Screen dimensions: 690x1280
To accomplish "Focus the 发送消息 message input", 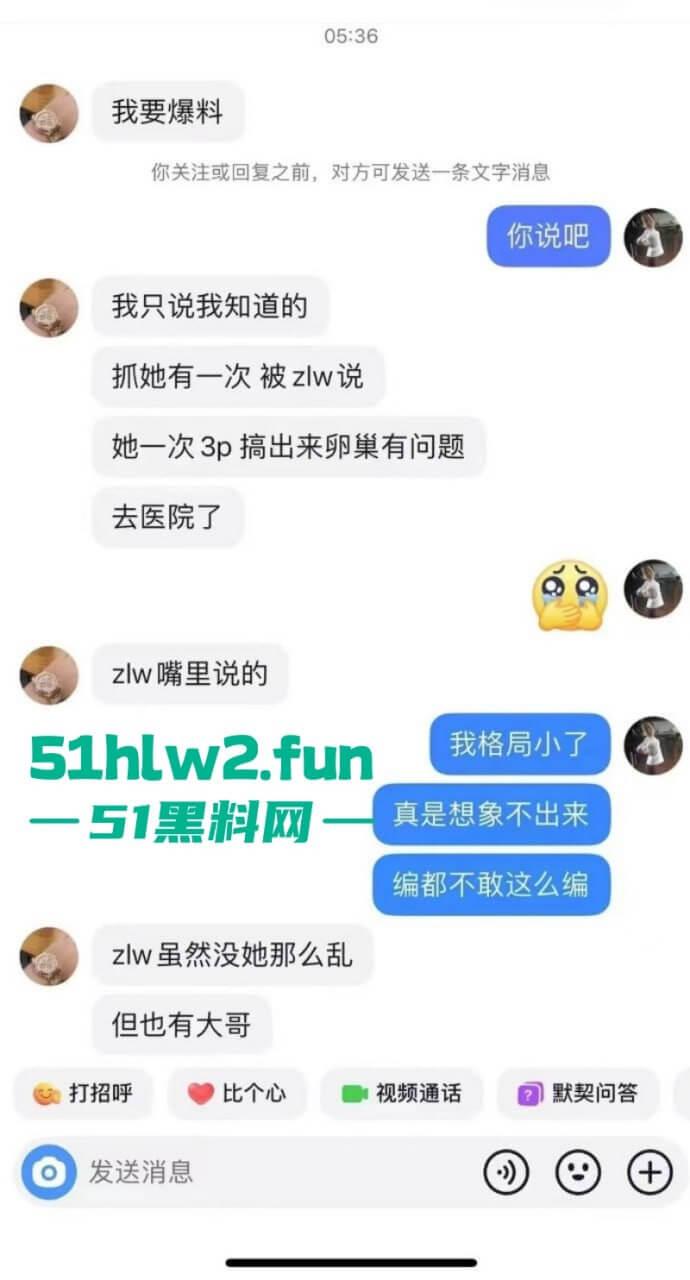I will point(270,1172).
